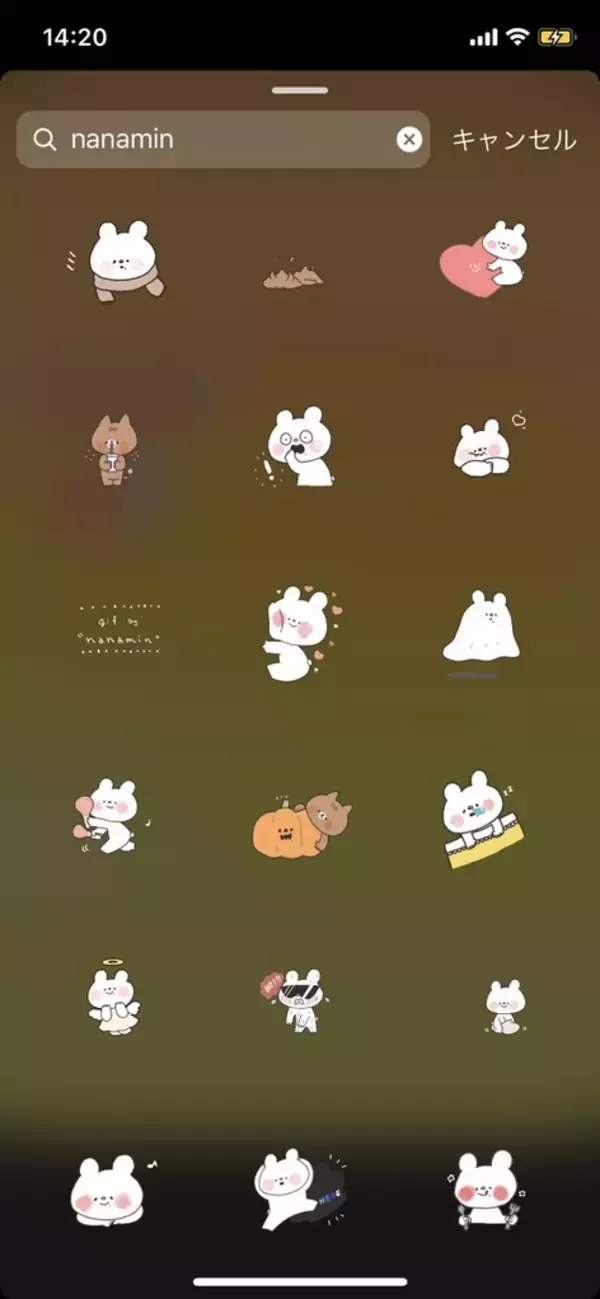Pick the ghost bear sticker
The width and height of the screenshot is (600, 1299).
tap(481, 630)
